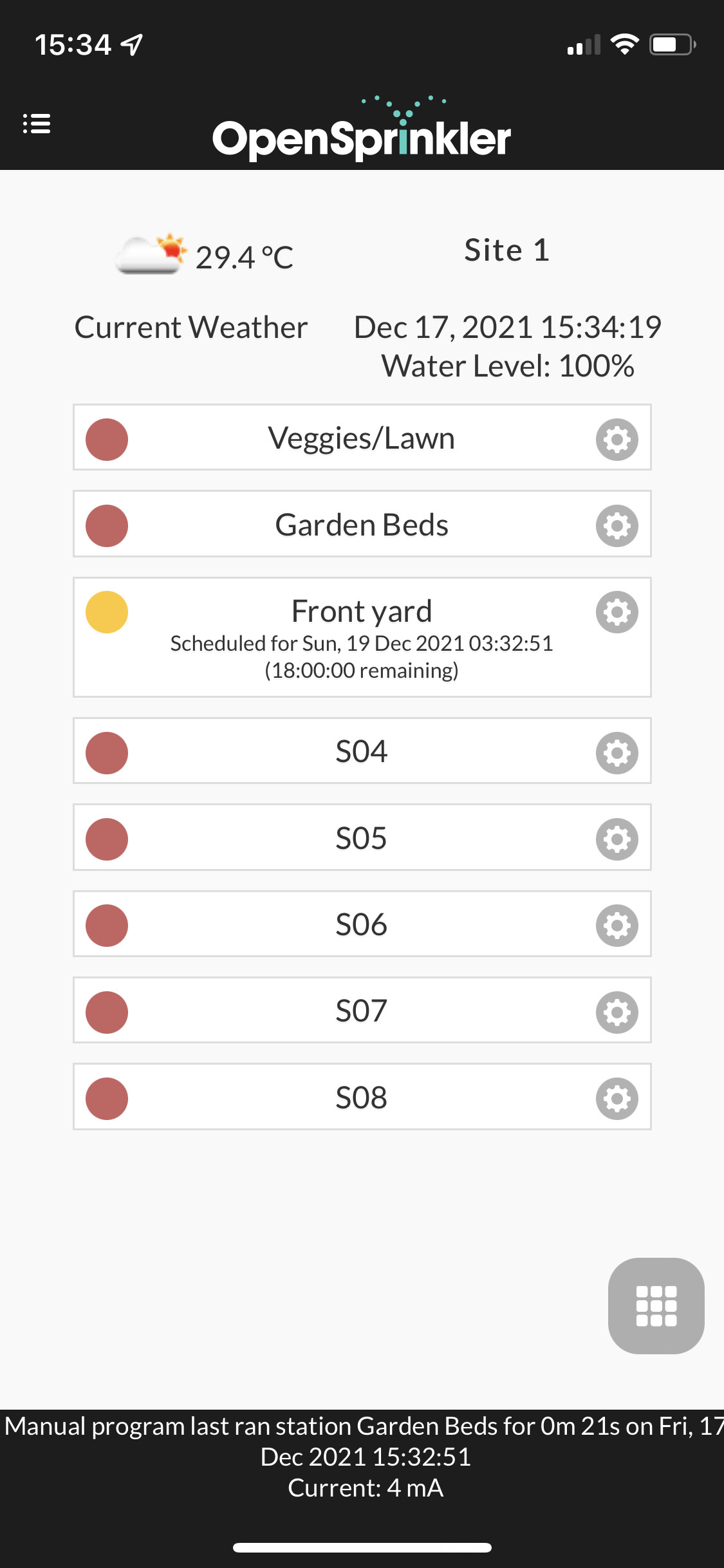Open settings gear for S08

pos(617,1099)
